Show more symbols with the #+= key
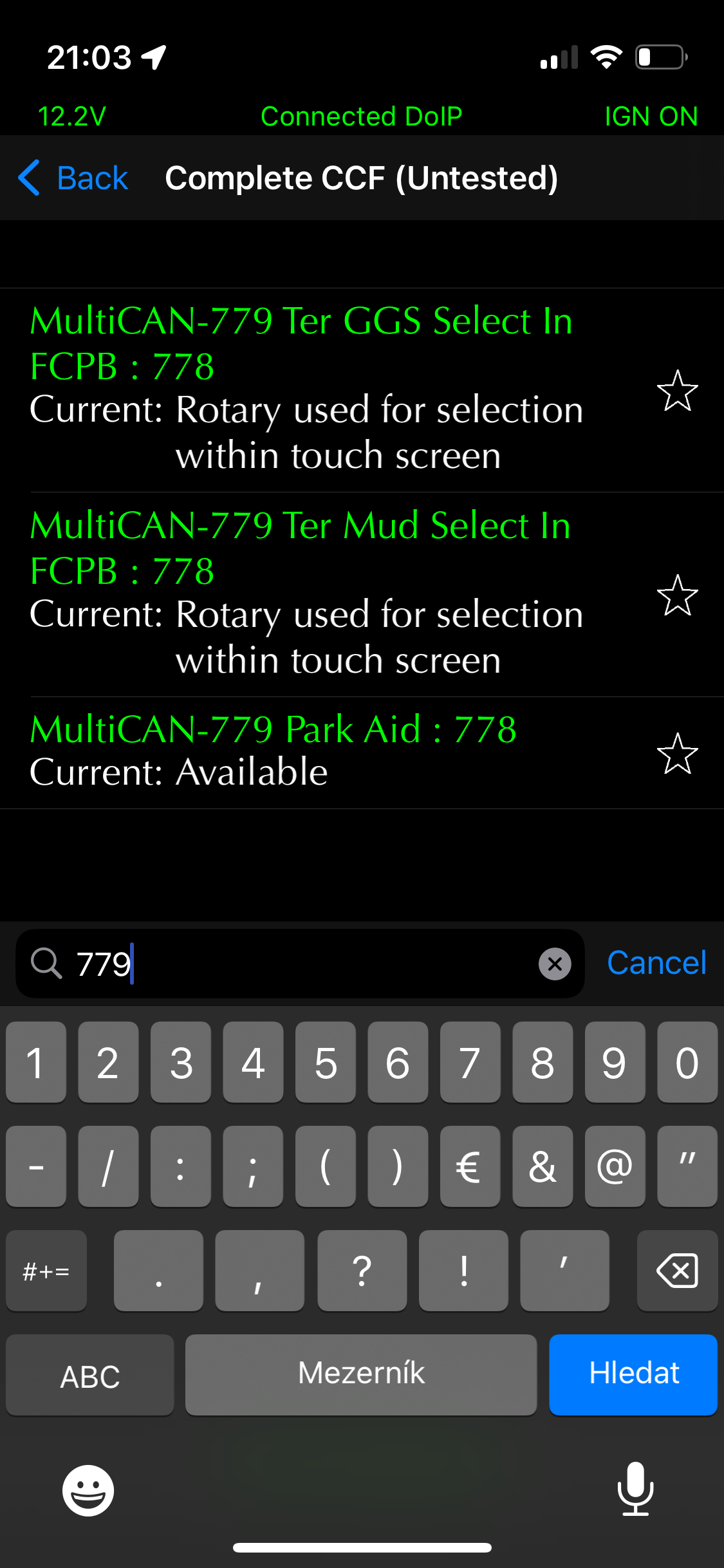 point(46,1270)
